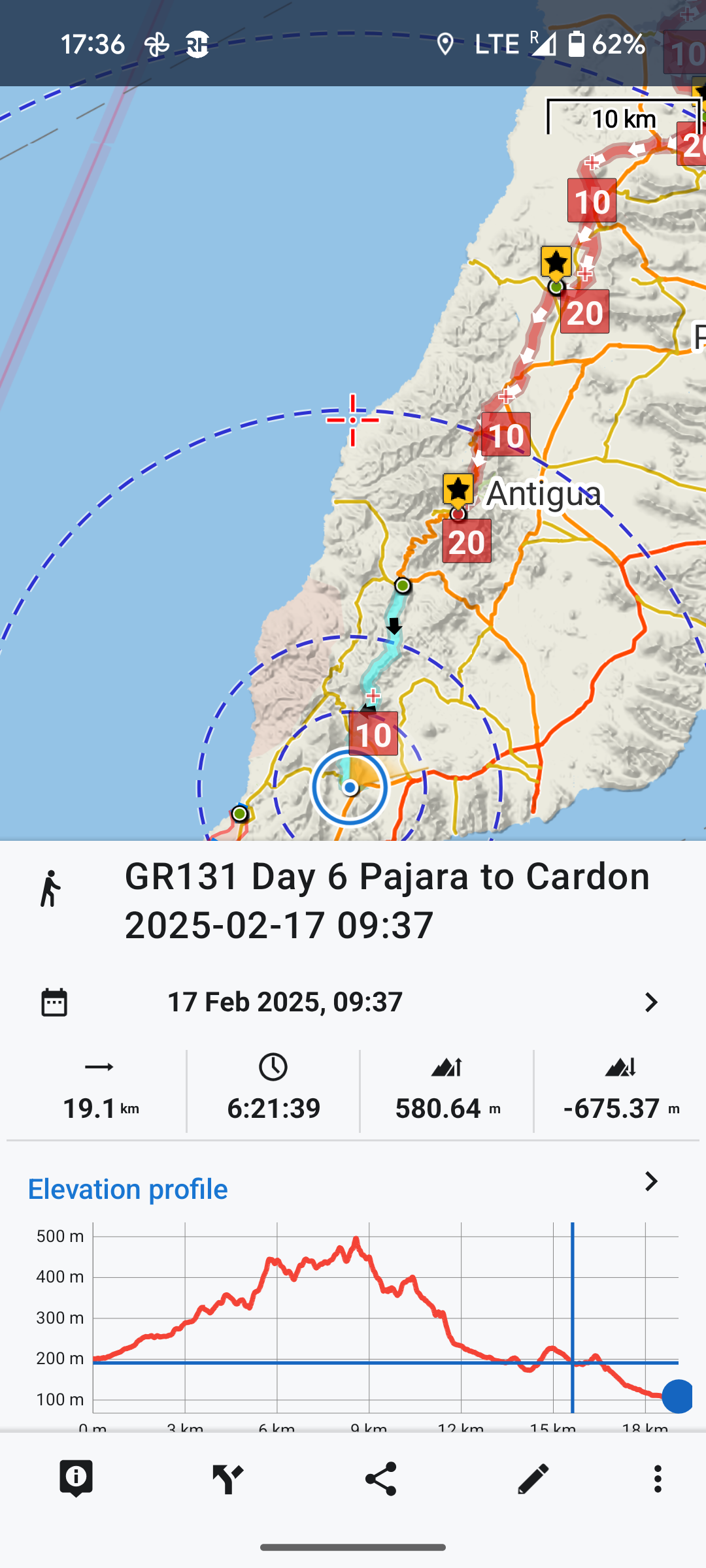Screen dimensions: 706x1568
Task: Edit the track with the pencil icon
Action: 533,1478
